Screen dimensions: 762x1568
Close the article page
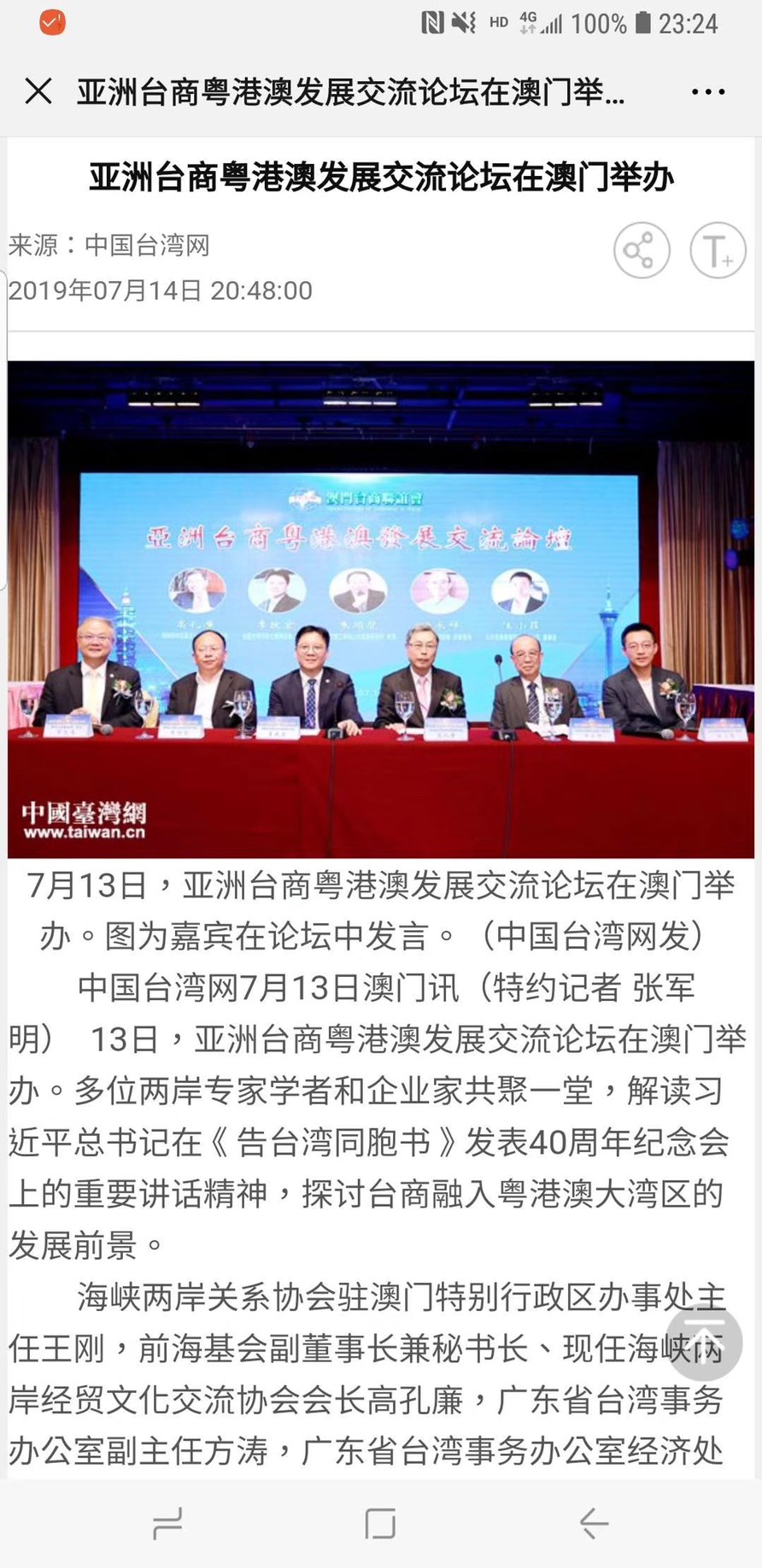[x=38, y=91]
